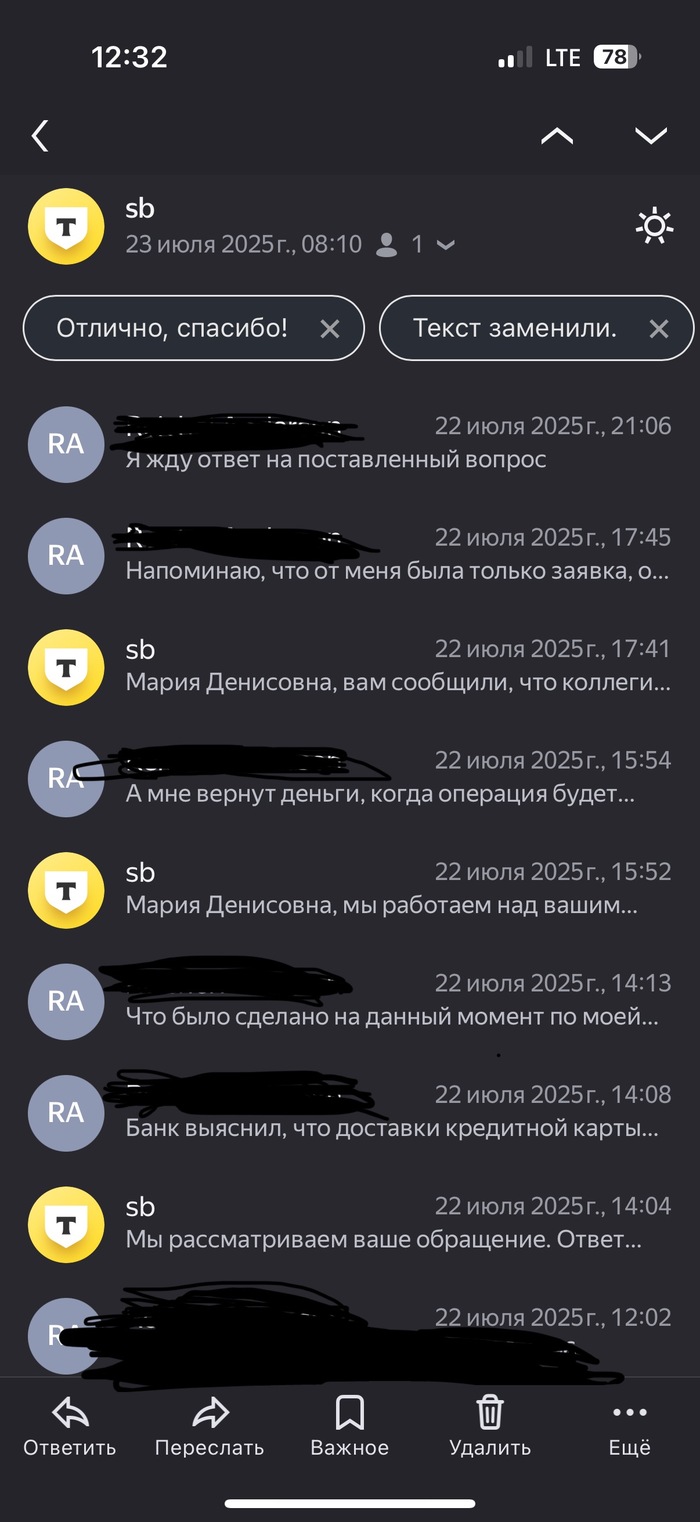Open the sb message from 15:52
Screen dimensions: 700x1522
397,889
